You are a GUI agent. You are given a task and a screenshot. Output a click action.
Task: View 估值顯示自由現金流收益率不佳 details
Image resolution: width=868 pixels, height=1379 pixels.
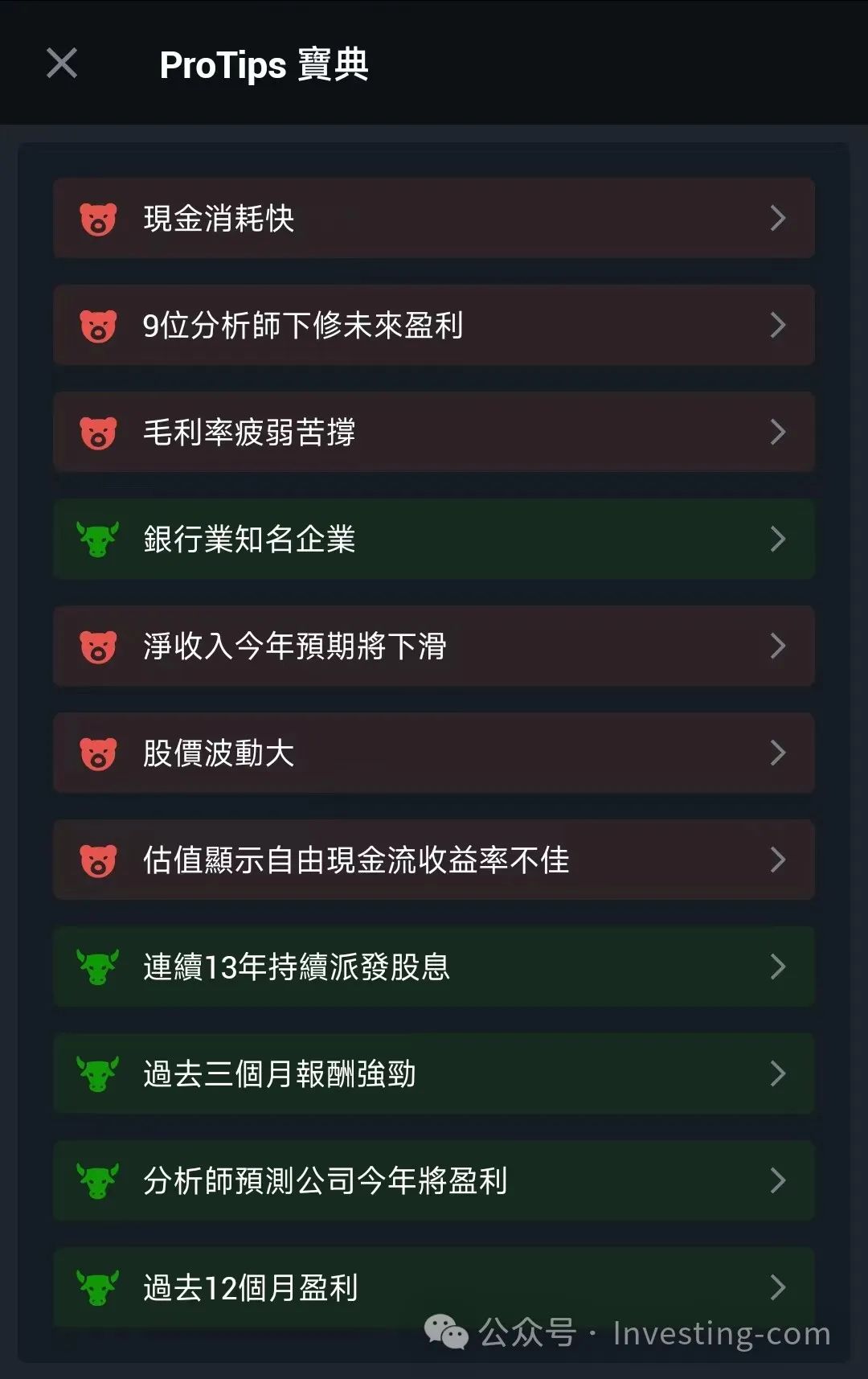[434, 860]
